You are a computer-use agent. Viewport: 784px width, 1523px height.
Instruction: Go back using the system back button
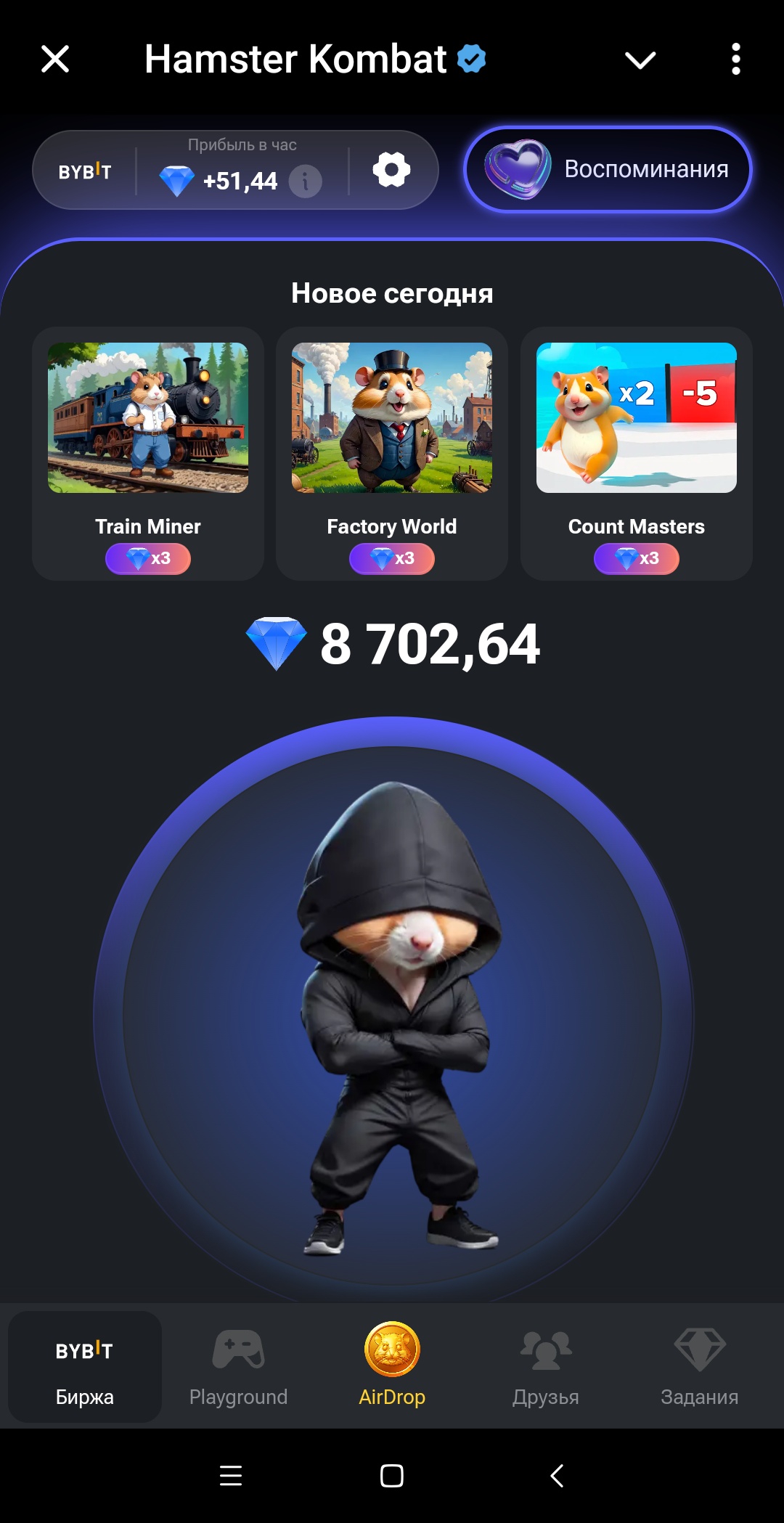tap(557, 1476)
